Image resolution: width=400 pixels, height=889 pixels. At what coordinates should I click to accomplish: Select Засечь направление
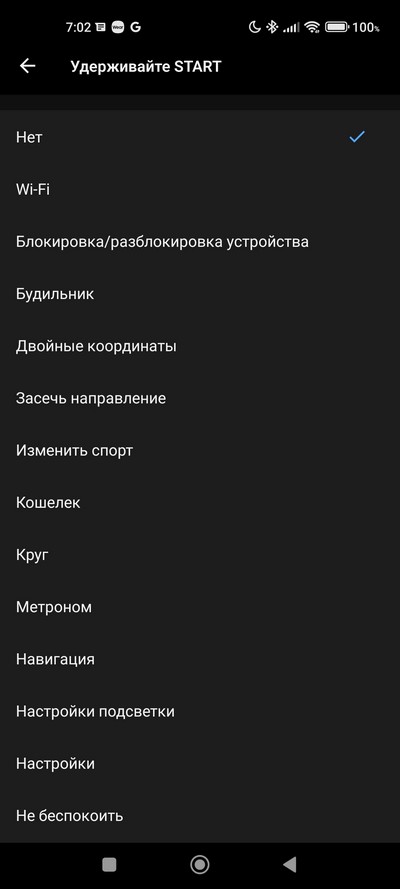pos(200,398)
